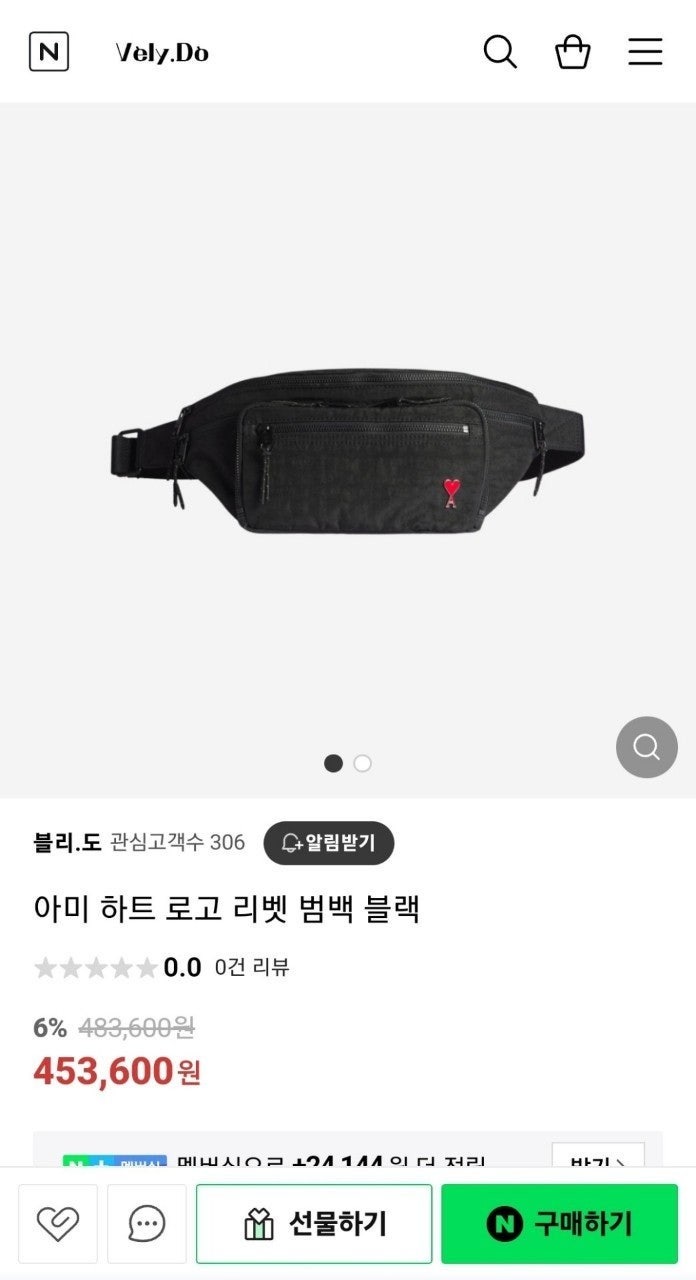This screenshot has width=696, height=1280.
Task: Tap 알림받기 to get store alerts
Action: click(329, 843)
